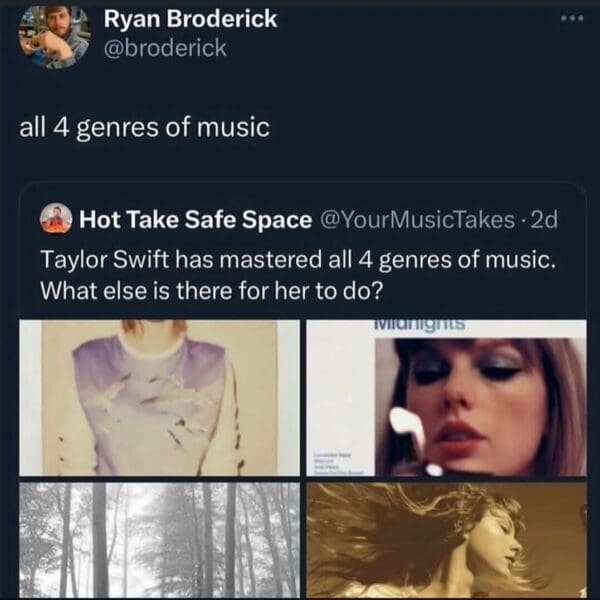Open Ryan Broderick's profile picture
This screenshot has width=600, height=600.
54,36
